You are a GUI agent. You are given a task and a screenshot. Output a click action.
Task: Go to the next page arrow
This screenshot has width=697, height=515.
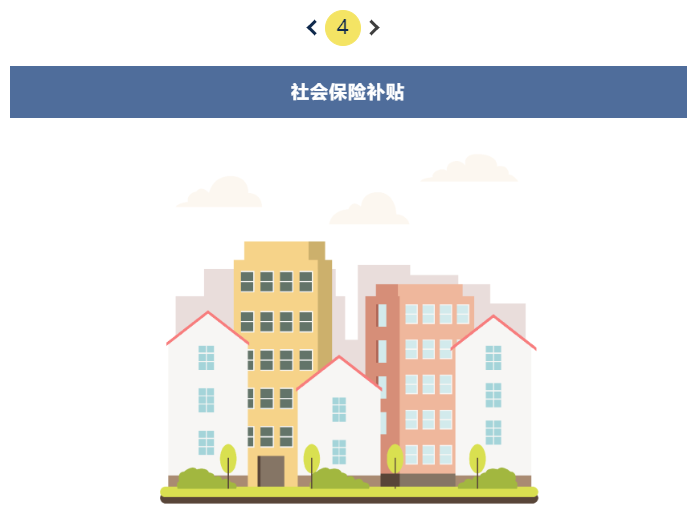pyautogui.click(x=374, y=28)
